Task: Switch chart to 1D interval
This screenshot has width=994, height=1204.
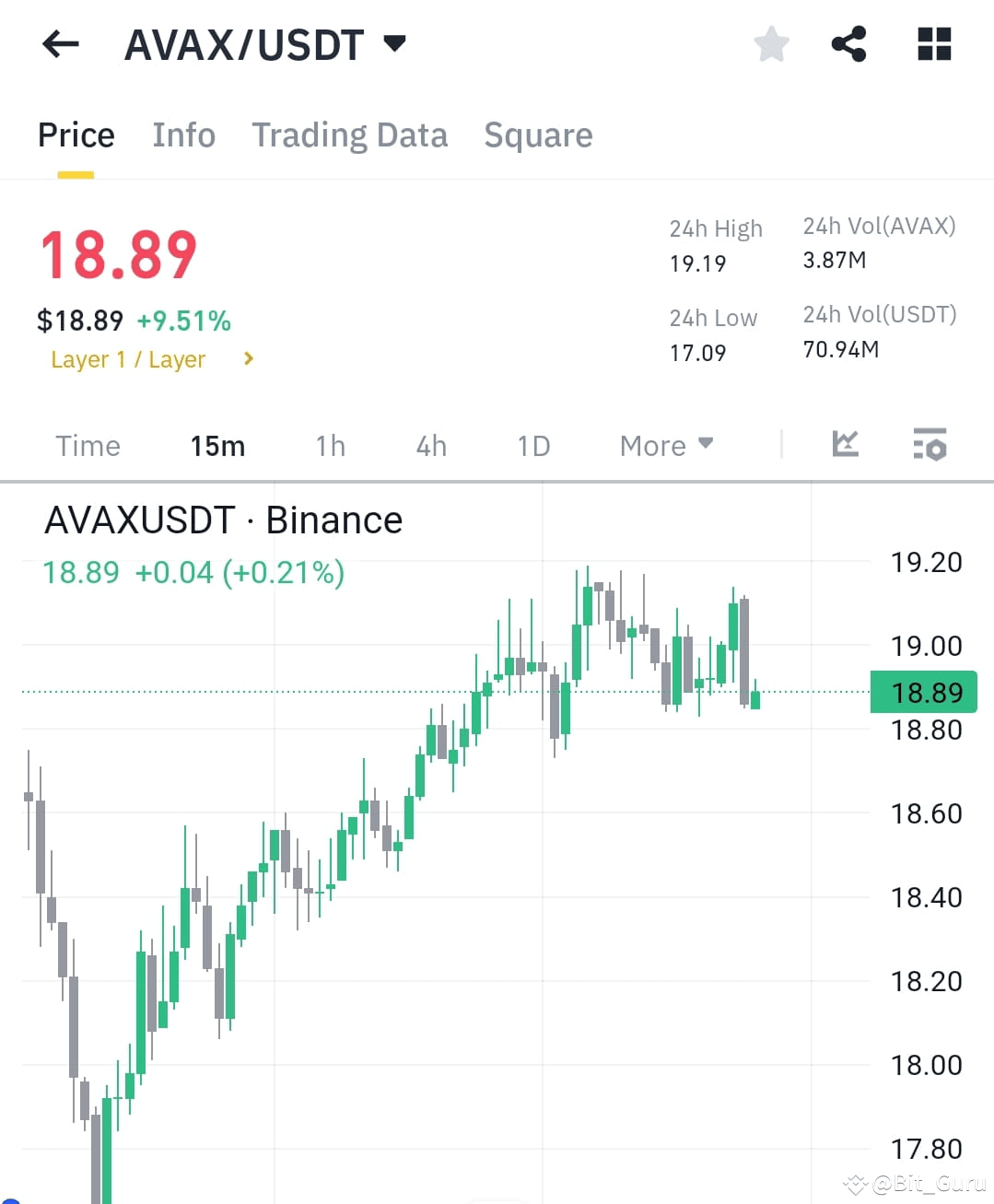Action: (532, 445)
